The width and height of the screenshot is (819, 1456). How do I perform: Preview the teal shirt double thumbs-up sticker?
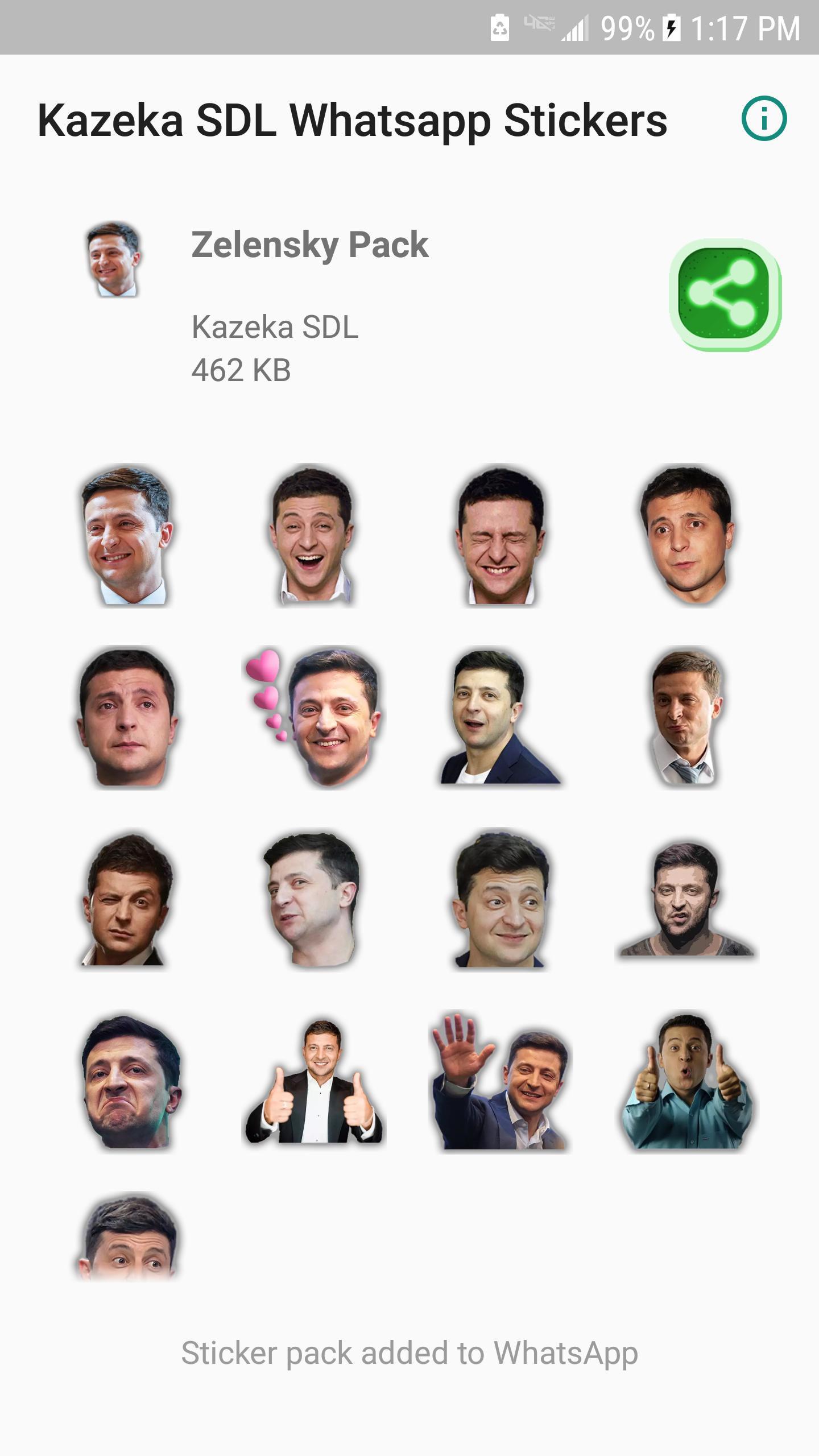[x=687, y=1082]
